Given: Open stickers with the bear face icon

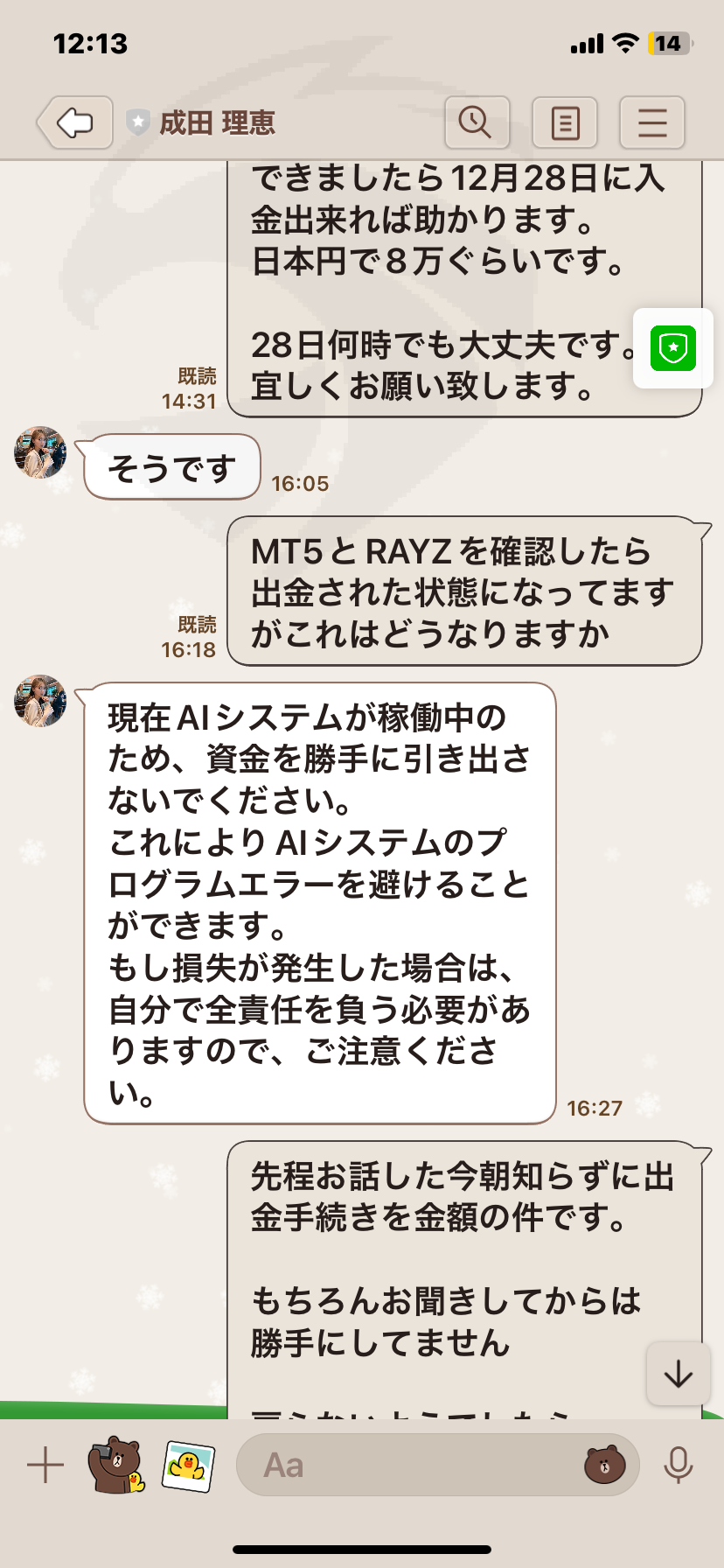Looking at the screenshot, I should click(x=604, y=1465).
